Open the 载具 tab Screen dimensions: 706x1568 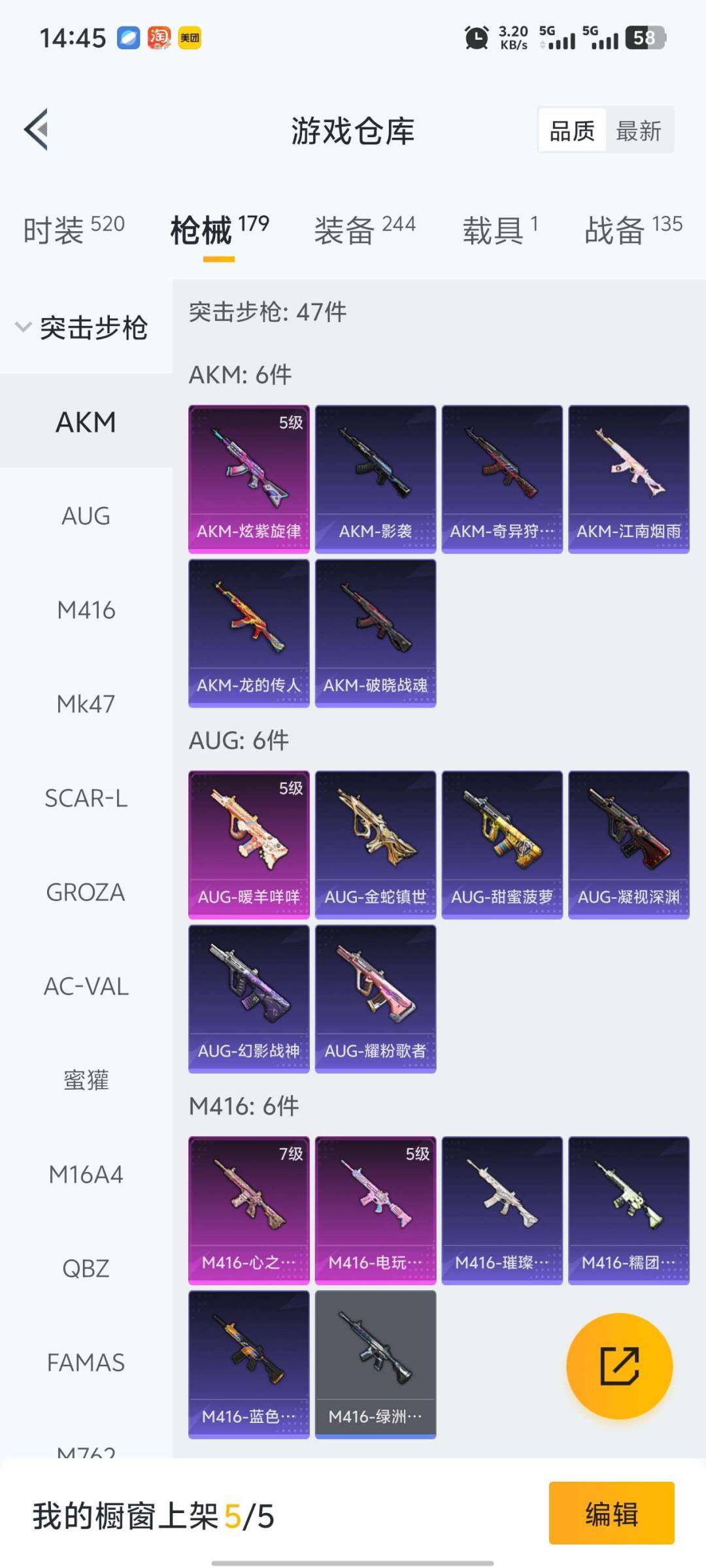(500, 230)
